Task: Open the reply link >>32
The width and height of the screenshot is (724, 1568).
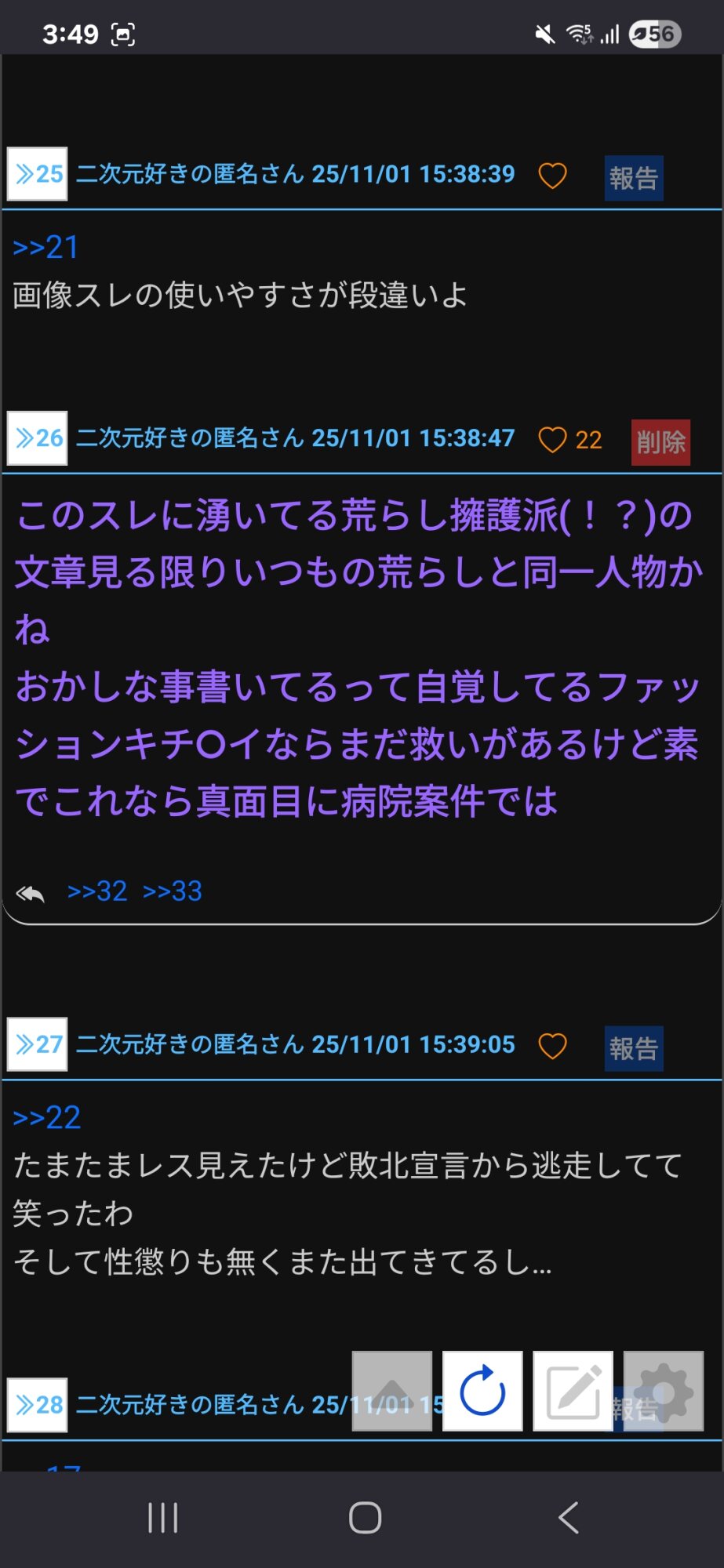Action: pyautogui.click(x=97, y=891)
